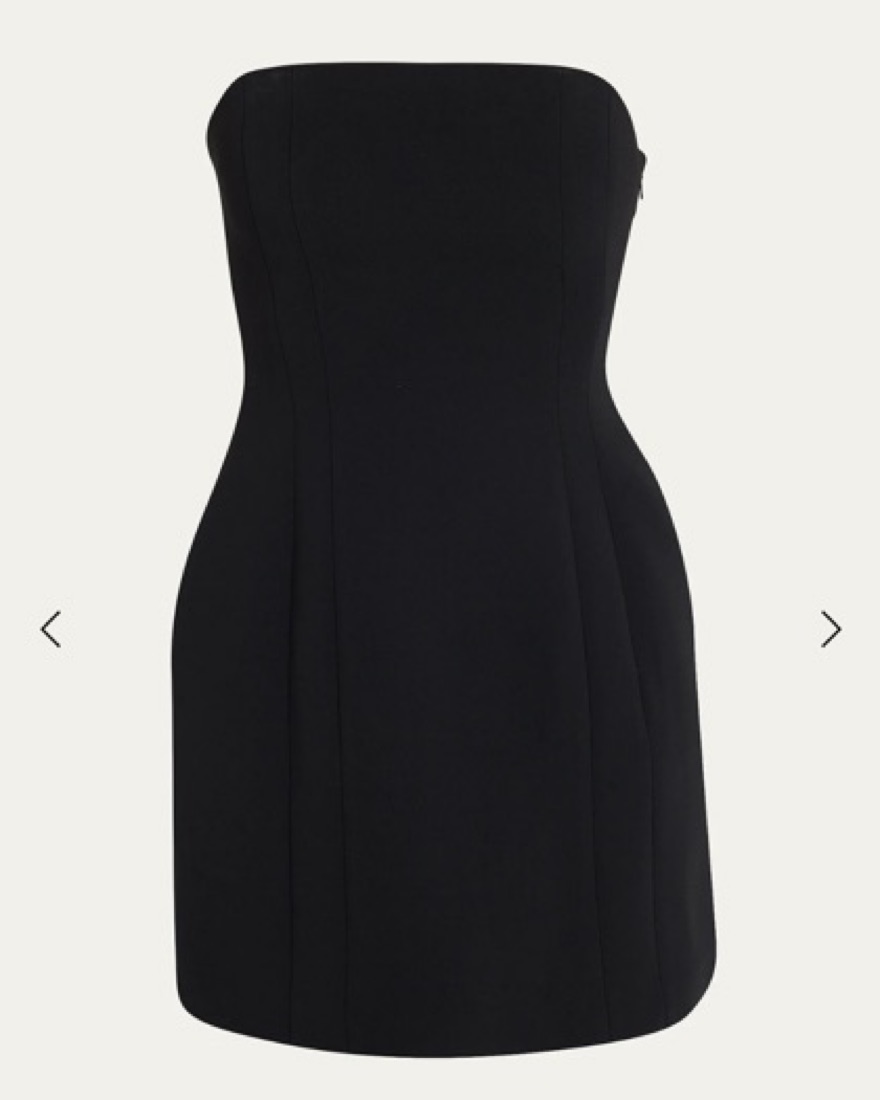880x1100 pixels.
Task: Open the black strapless dress photo
Action: [440, 560]
